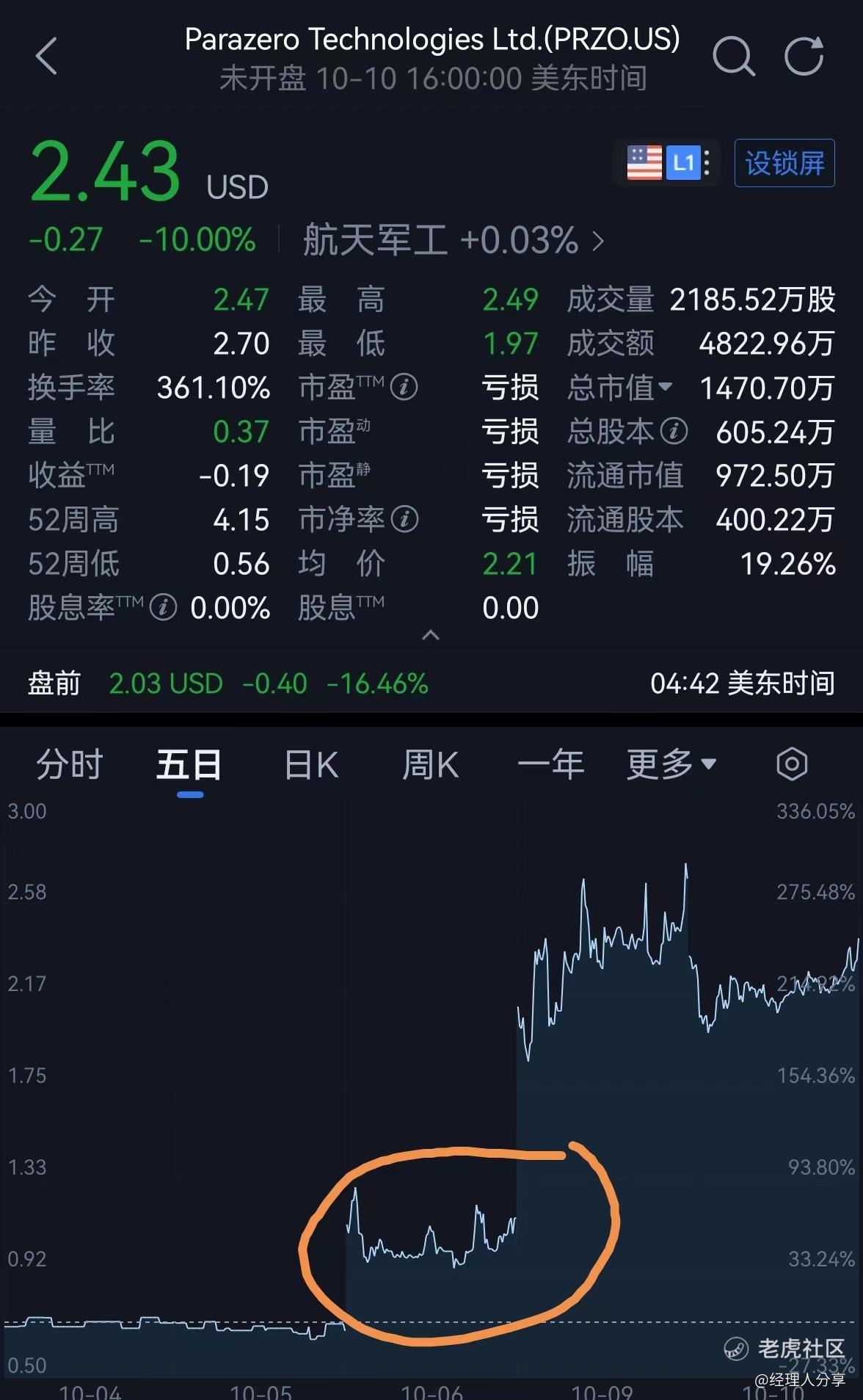Collapse the stock details panel
The height and width of the screenshot is (1400, 863).
pyautogui.click(x=431, y=635)
